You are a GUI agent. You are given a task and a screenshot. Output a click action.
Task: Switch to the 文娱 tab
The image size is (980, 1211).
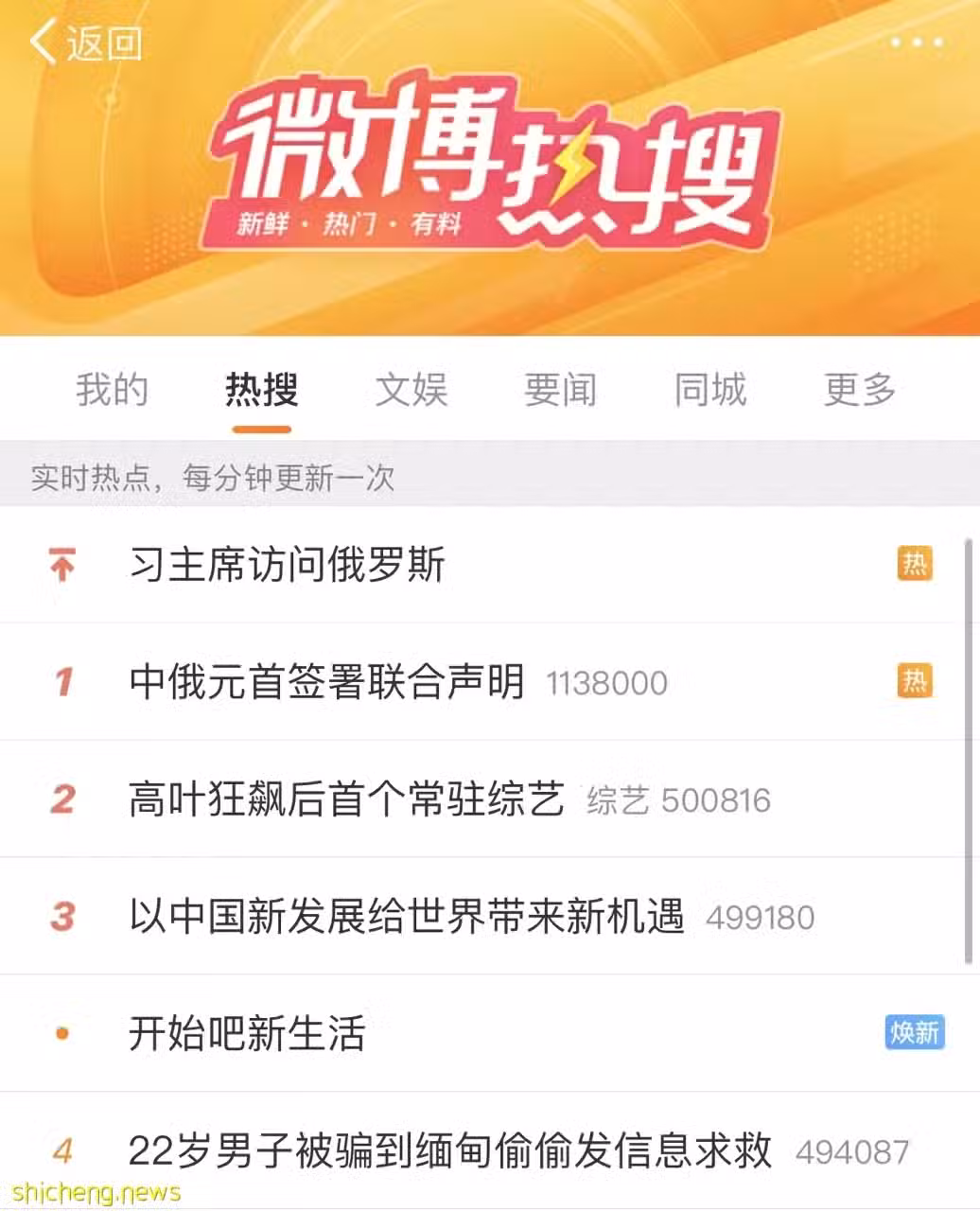[x=411, y=390]
